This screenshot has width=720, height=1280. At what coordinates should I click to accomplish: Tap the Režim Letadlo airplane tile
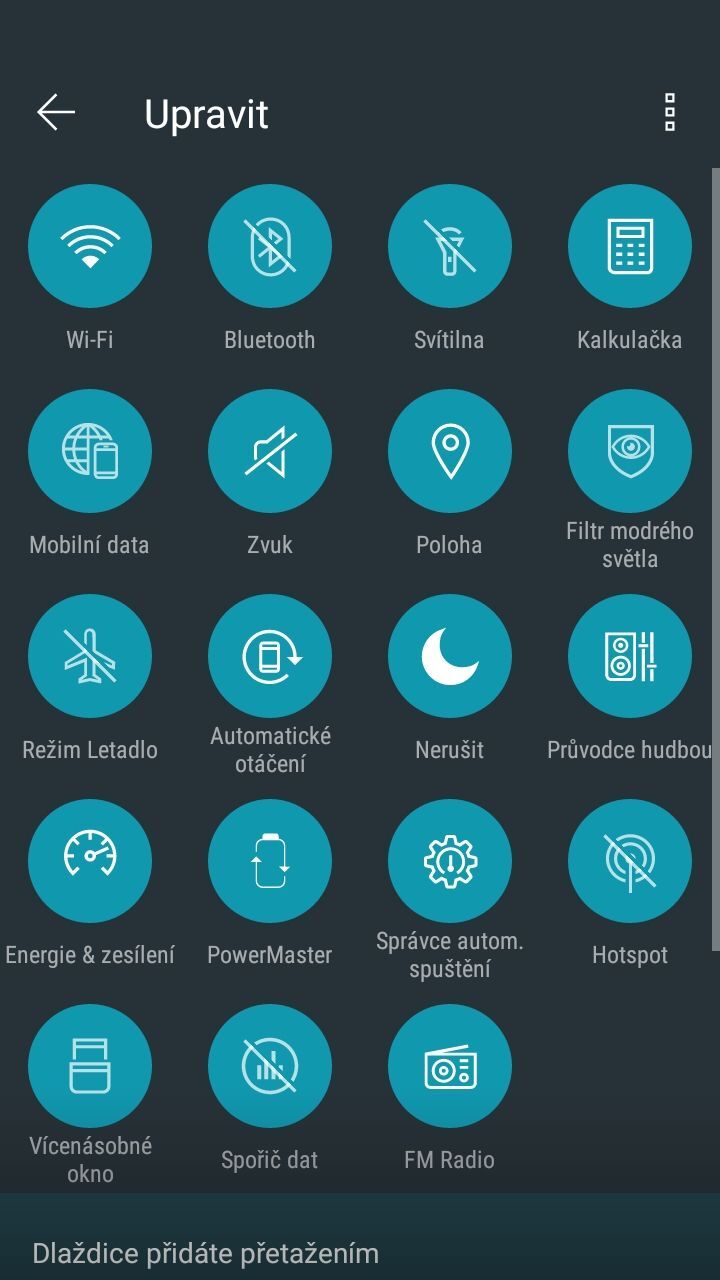pyautogui.click(x=90, y=656)
